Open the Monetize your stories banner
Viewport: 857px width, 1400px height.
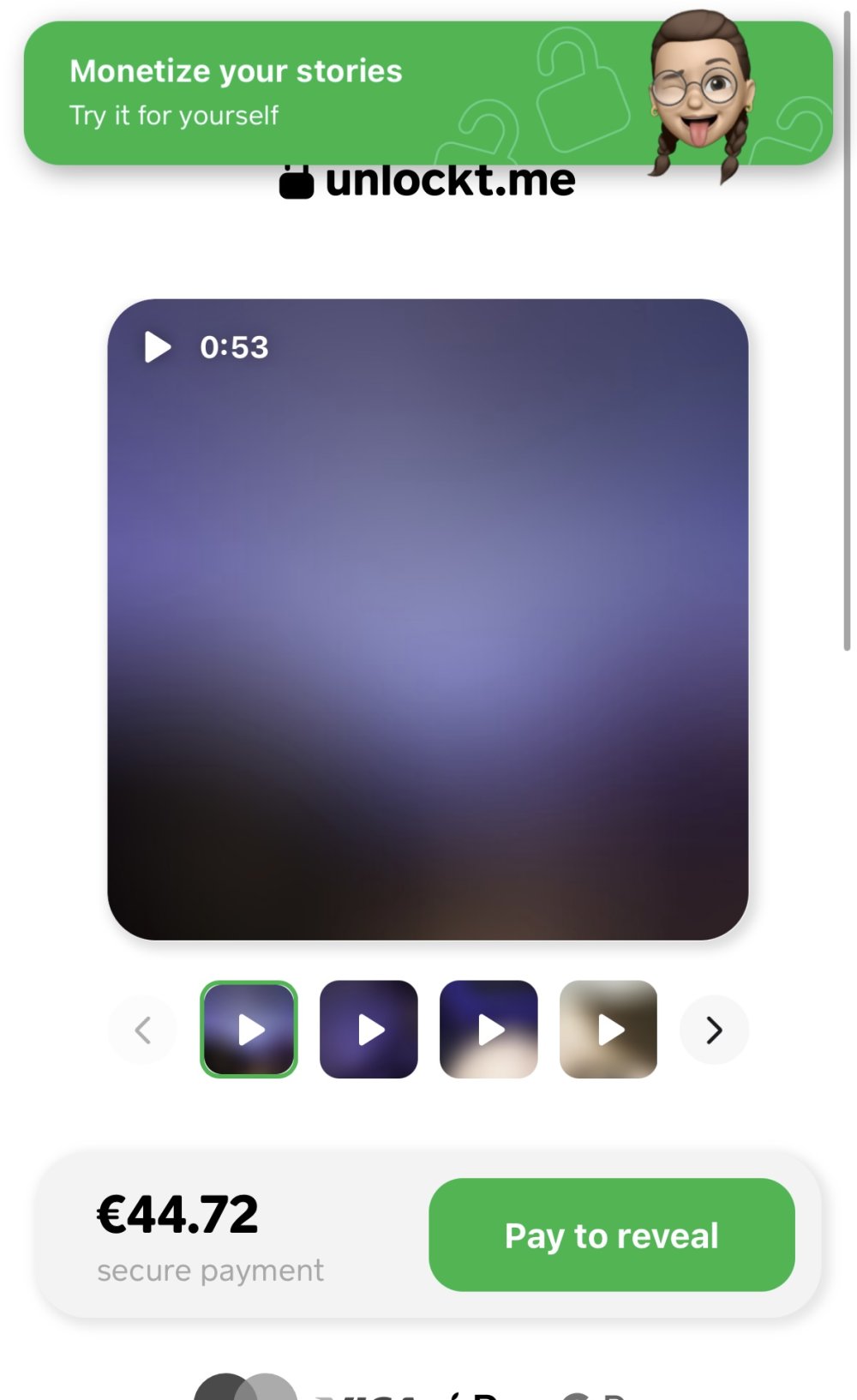click(x=343, y=93)
